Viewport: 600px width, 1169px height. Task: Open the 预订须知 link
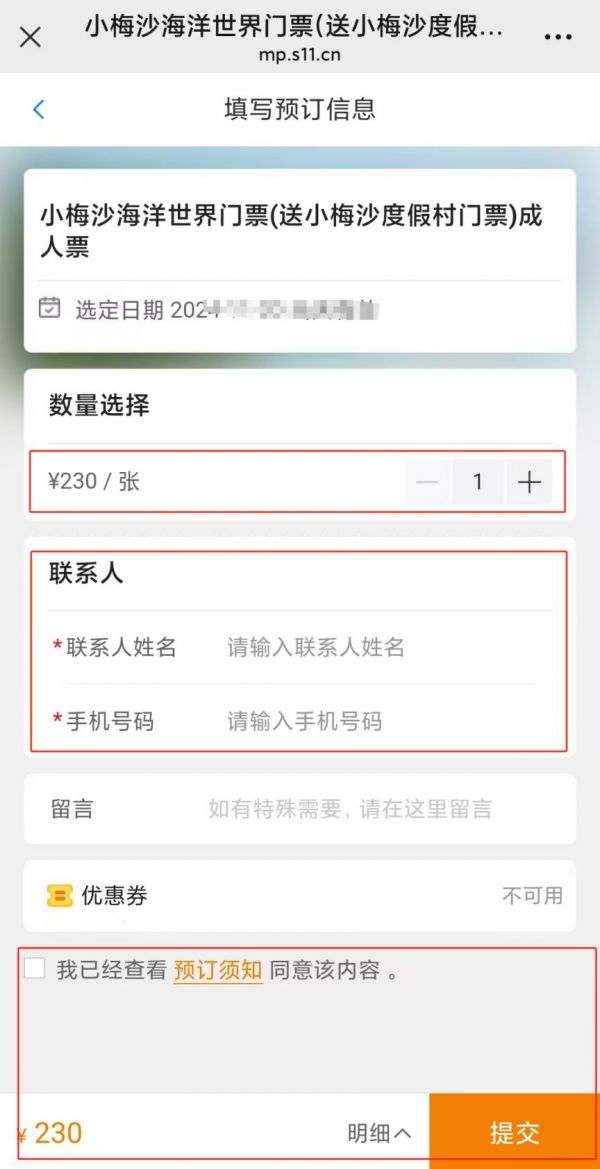pyautogui.click(x=218, y=970)
